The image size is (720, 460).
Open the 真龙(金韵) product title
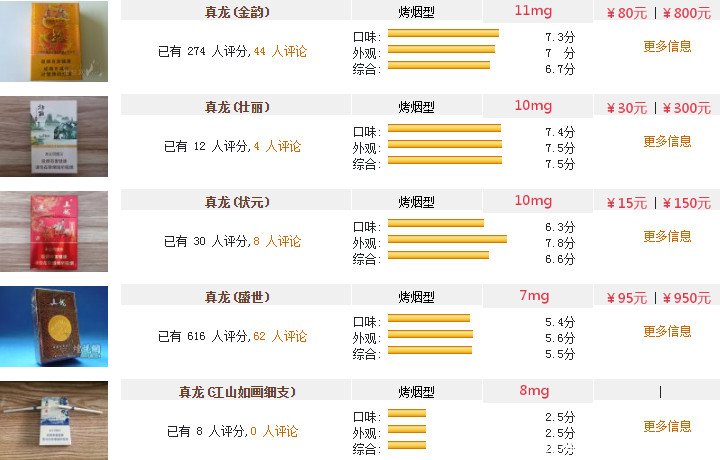237,12
